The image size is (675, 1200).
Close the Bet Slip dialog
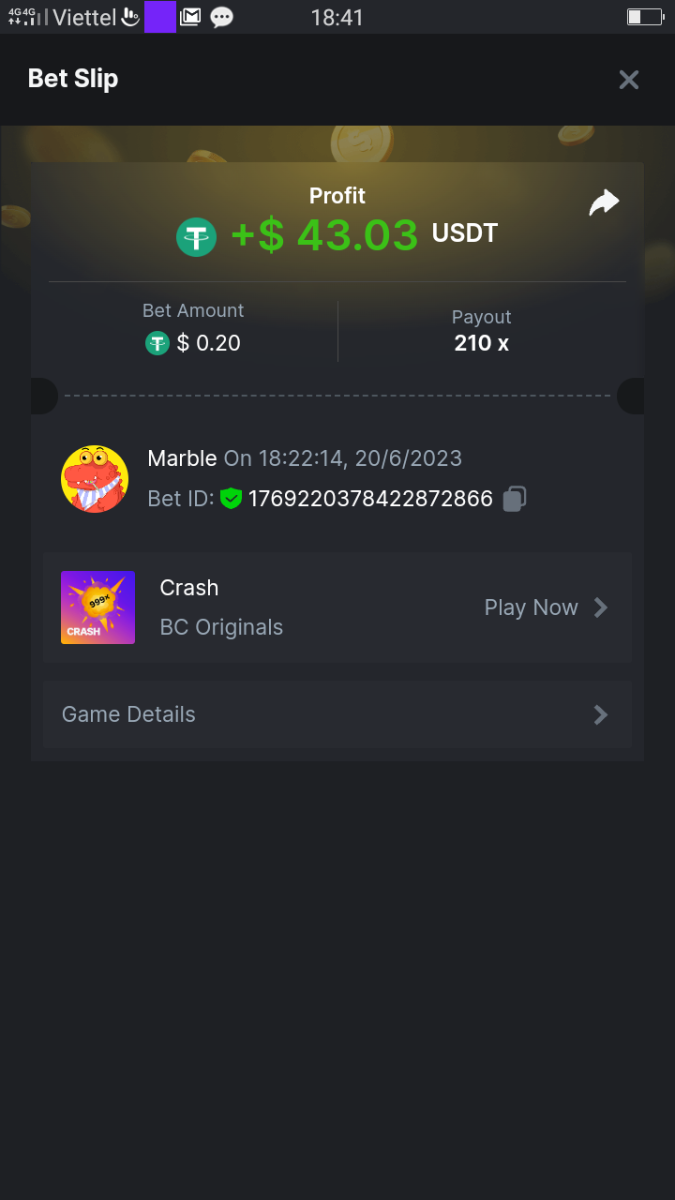tap(628, 80)
